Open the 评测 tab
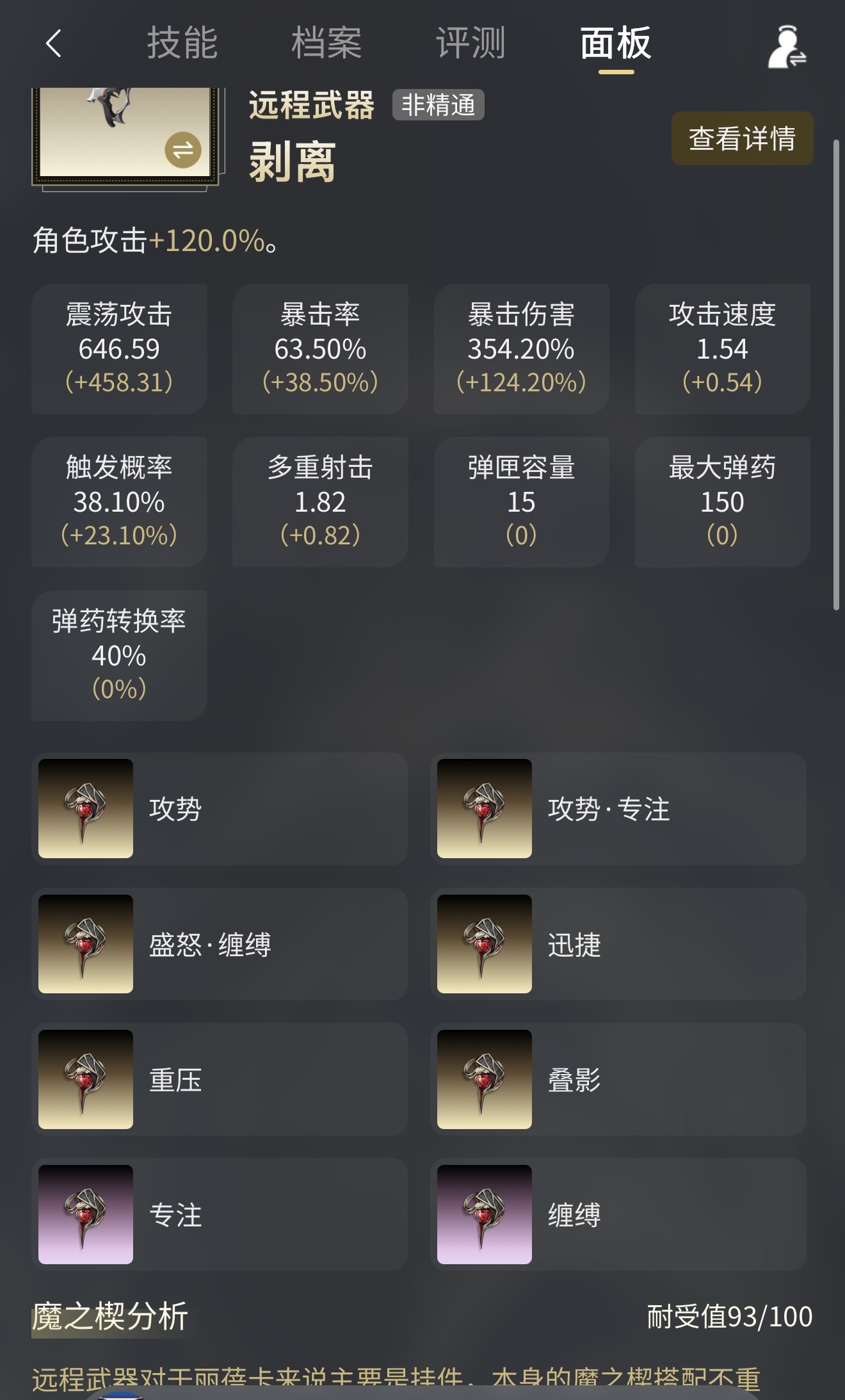Viewport: 845px width, 1400px height. 471,44
